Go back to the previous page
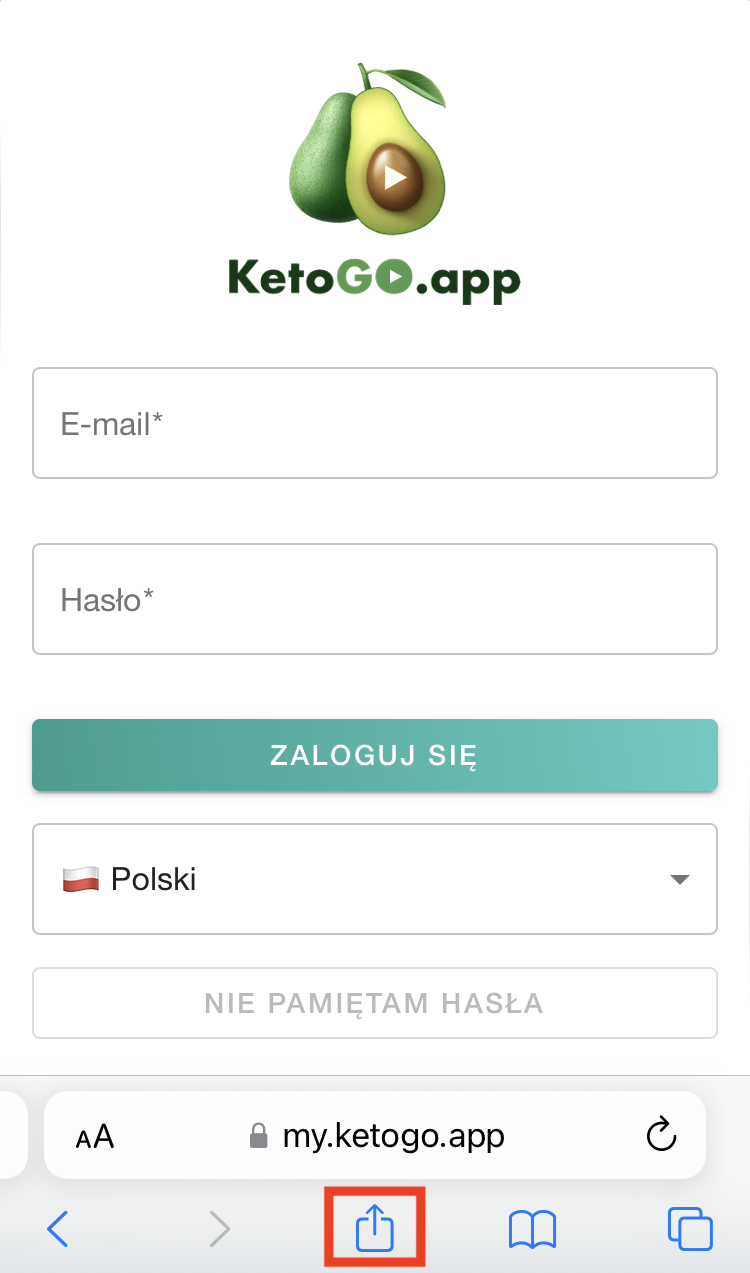 pos(58,1229)
